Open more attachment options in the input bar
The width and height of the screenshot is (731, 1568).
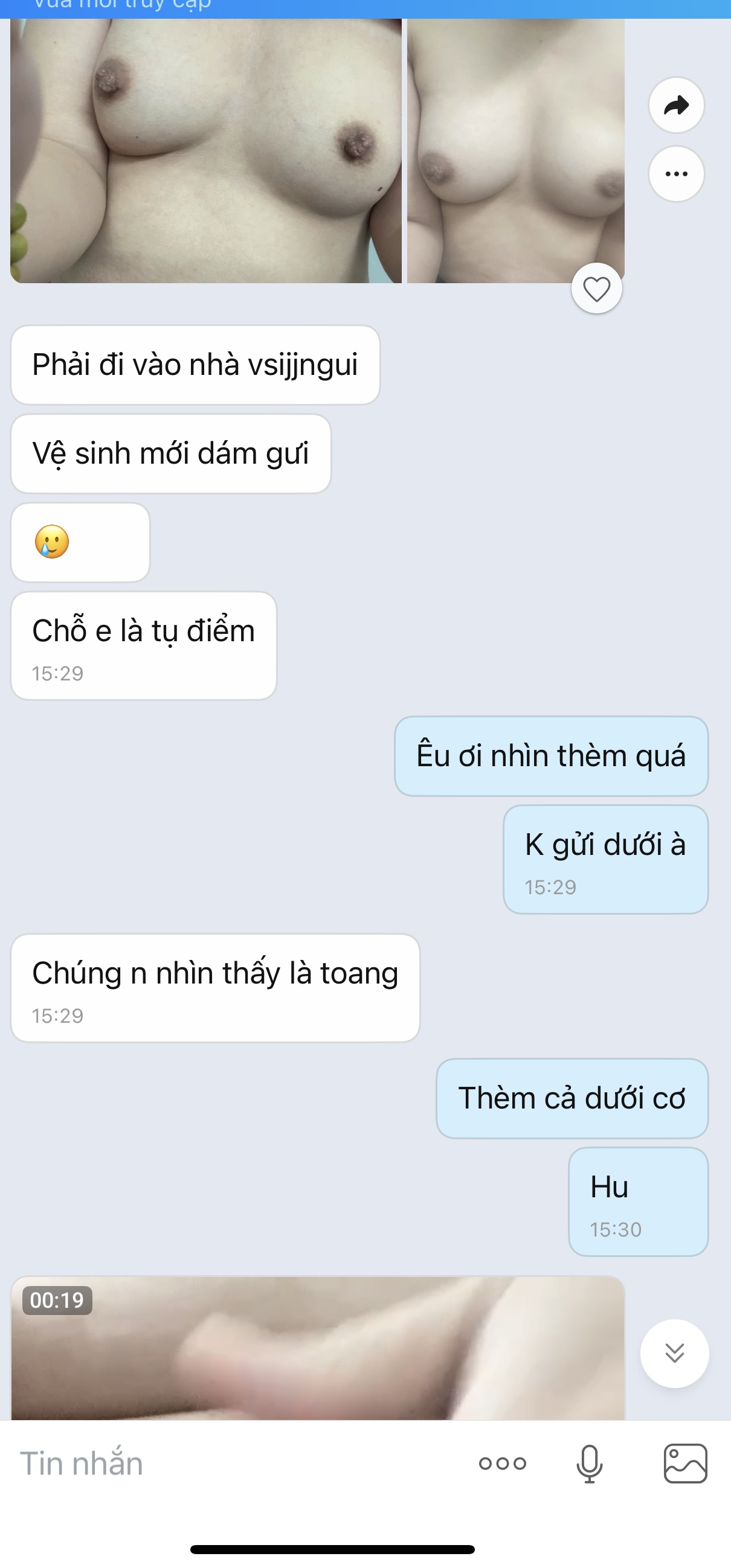tap(503, 1464)
